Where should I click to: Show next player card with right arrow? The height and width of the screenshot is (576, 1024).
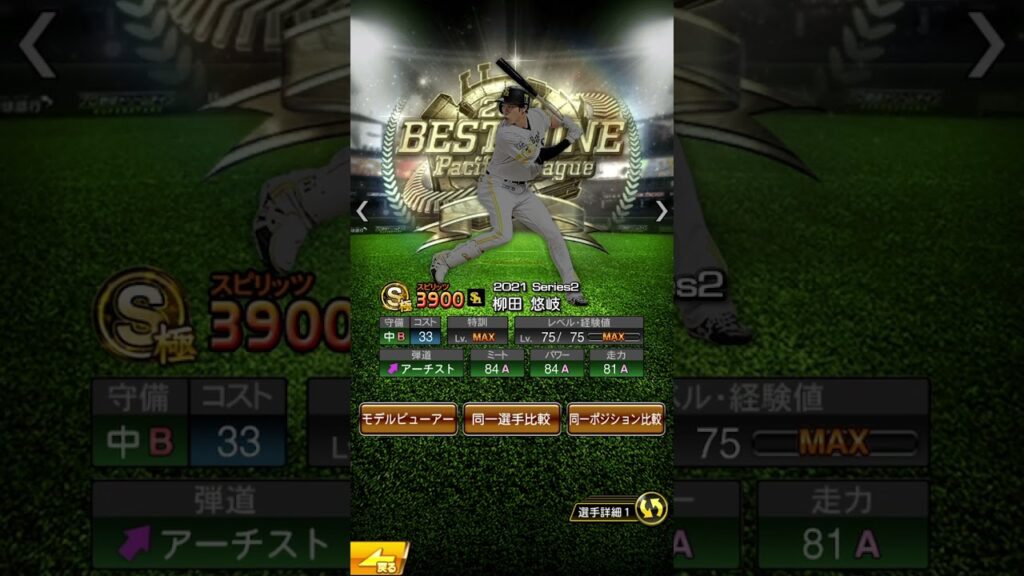click(661, 210)
